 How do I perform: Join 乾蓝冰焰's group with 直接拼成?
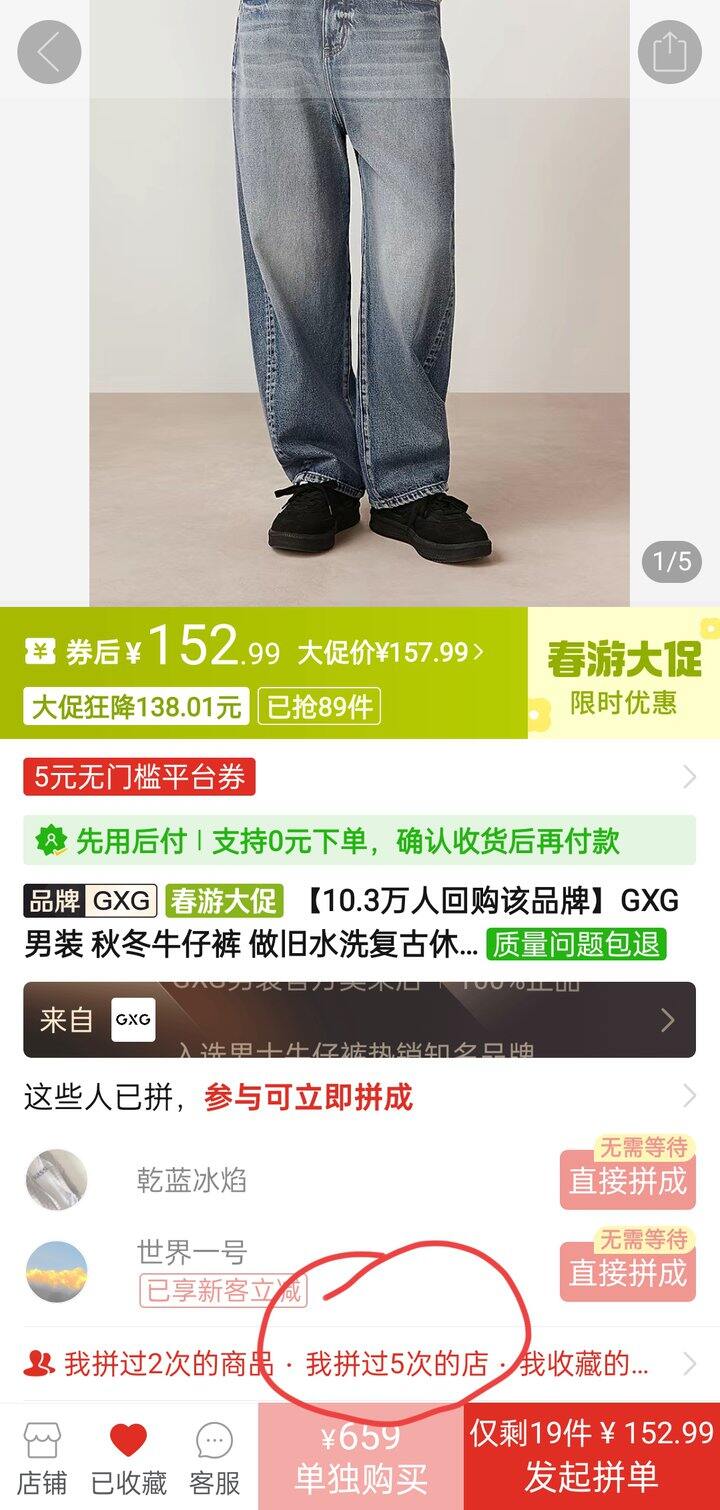(627, 1181)
